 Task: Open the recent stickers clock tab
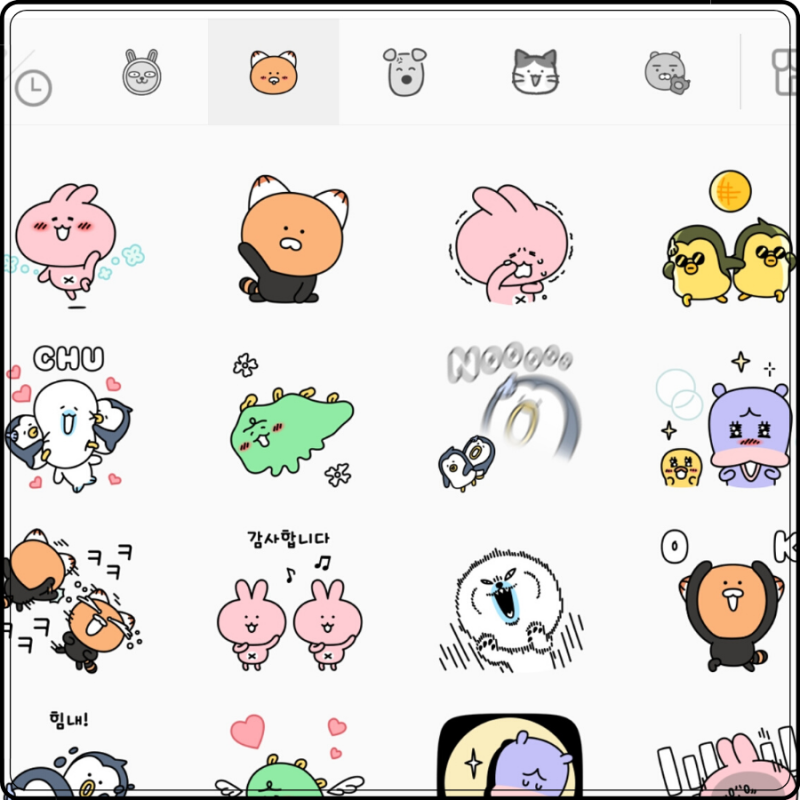coord(33,89)
